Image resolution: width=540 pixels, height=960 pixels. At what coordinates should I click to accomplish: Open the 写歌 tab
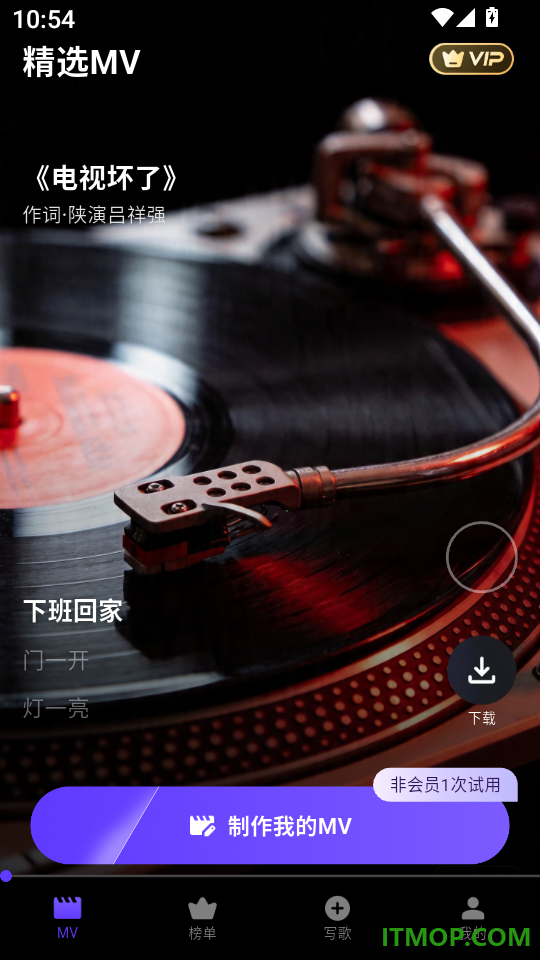(337, 918)
